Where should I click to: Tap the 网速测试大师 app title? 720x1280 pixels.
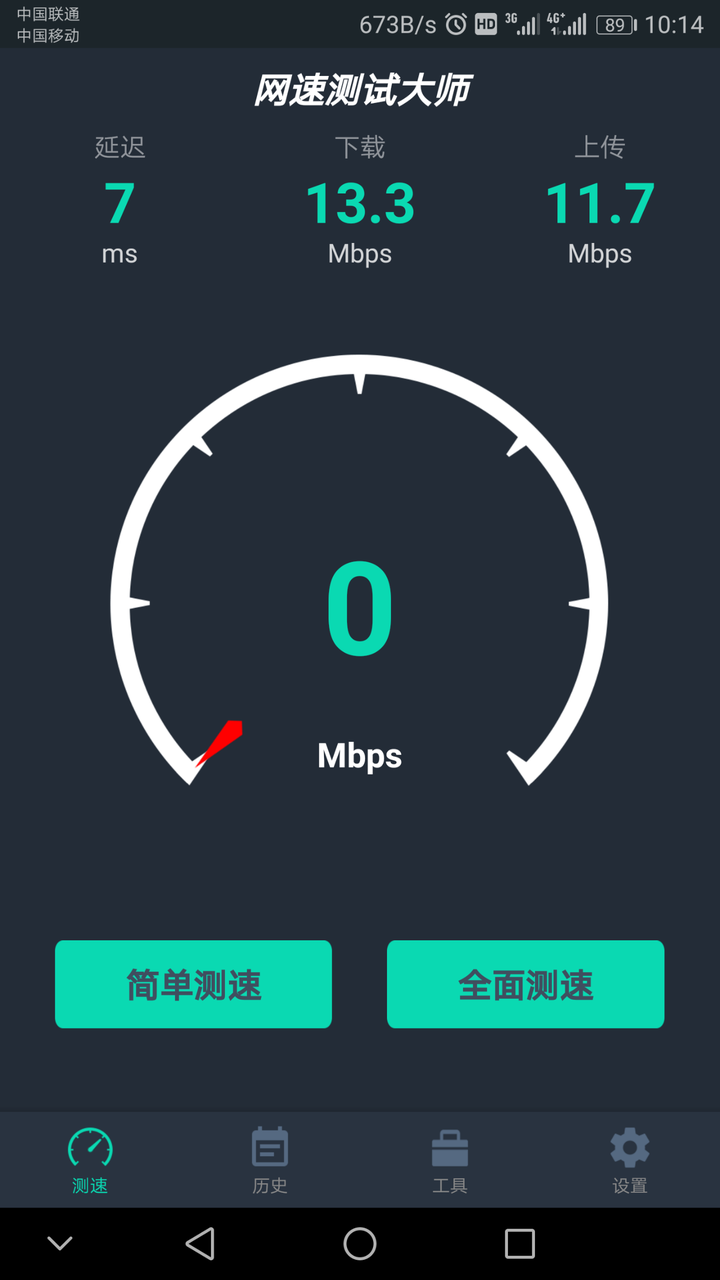click(360, 88)
